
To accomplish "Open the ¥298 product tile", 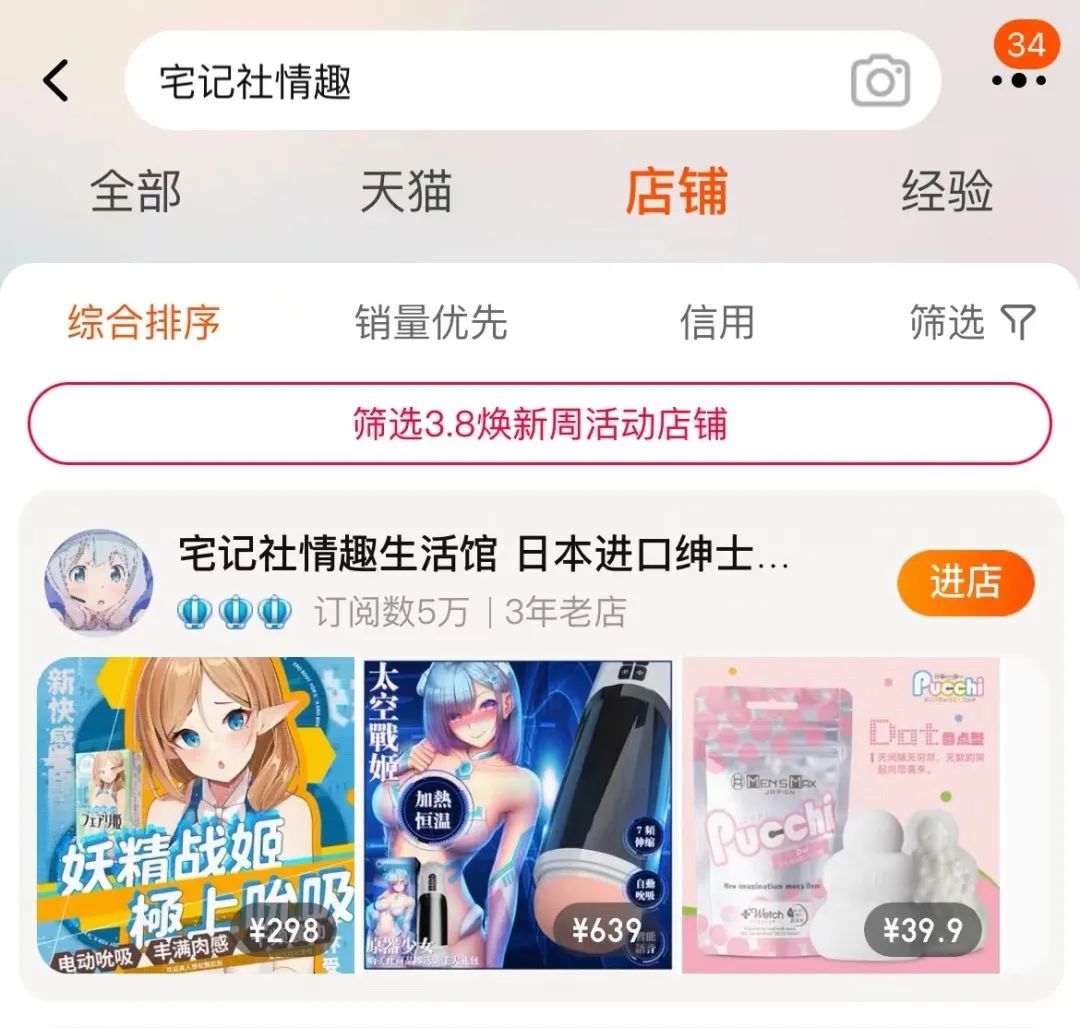I will click(196, 814).
